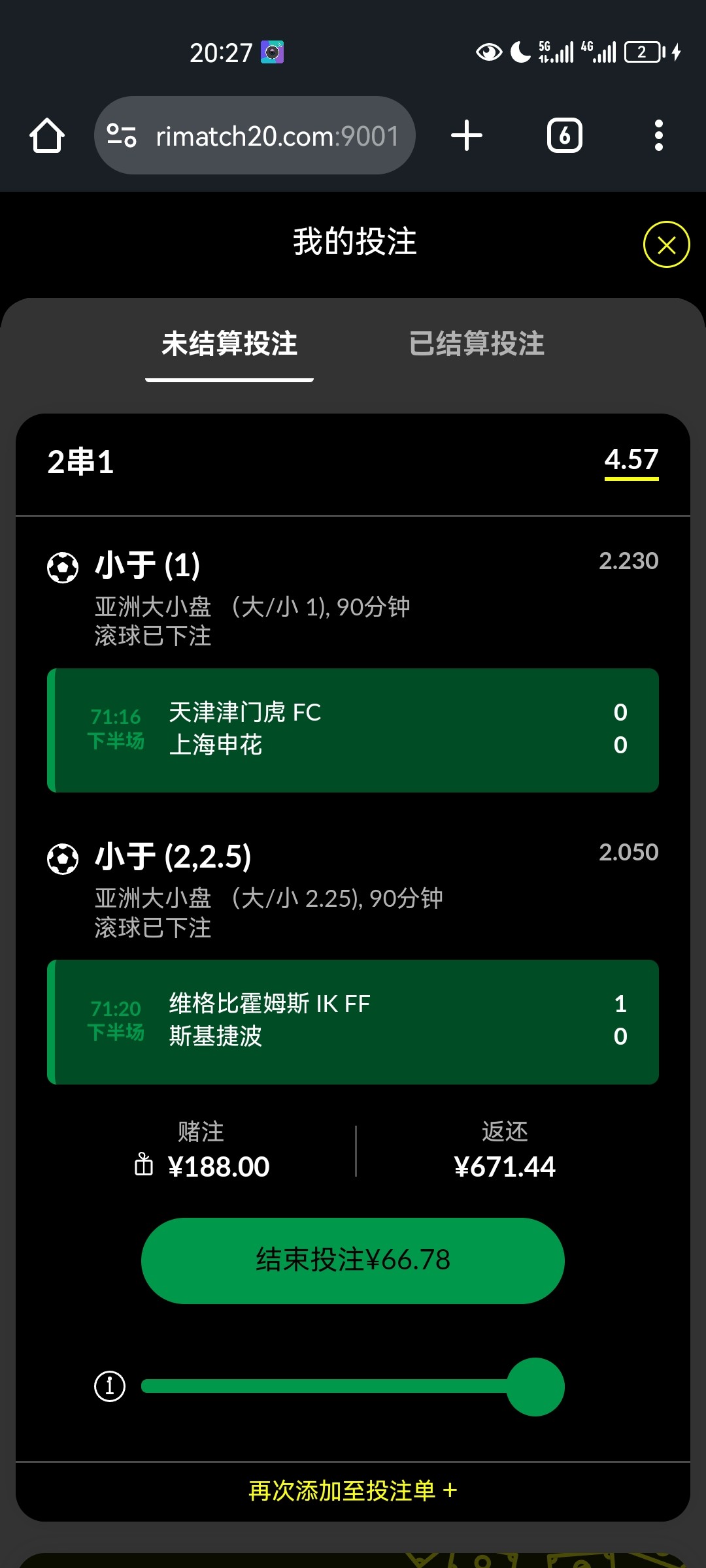Open the 天津津门虎 FC vs 上海申花 match
Viewport: 706px width, 1568px height.
353,730
